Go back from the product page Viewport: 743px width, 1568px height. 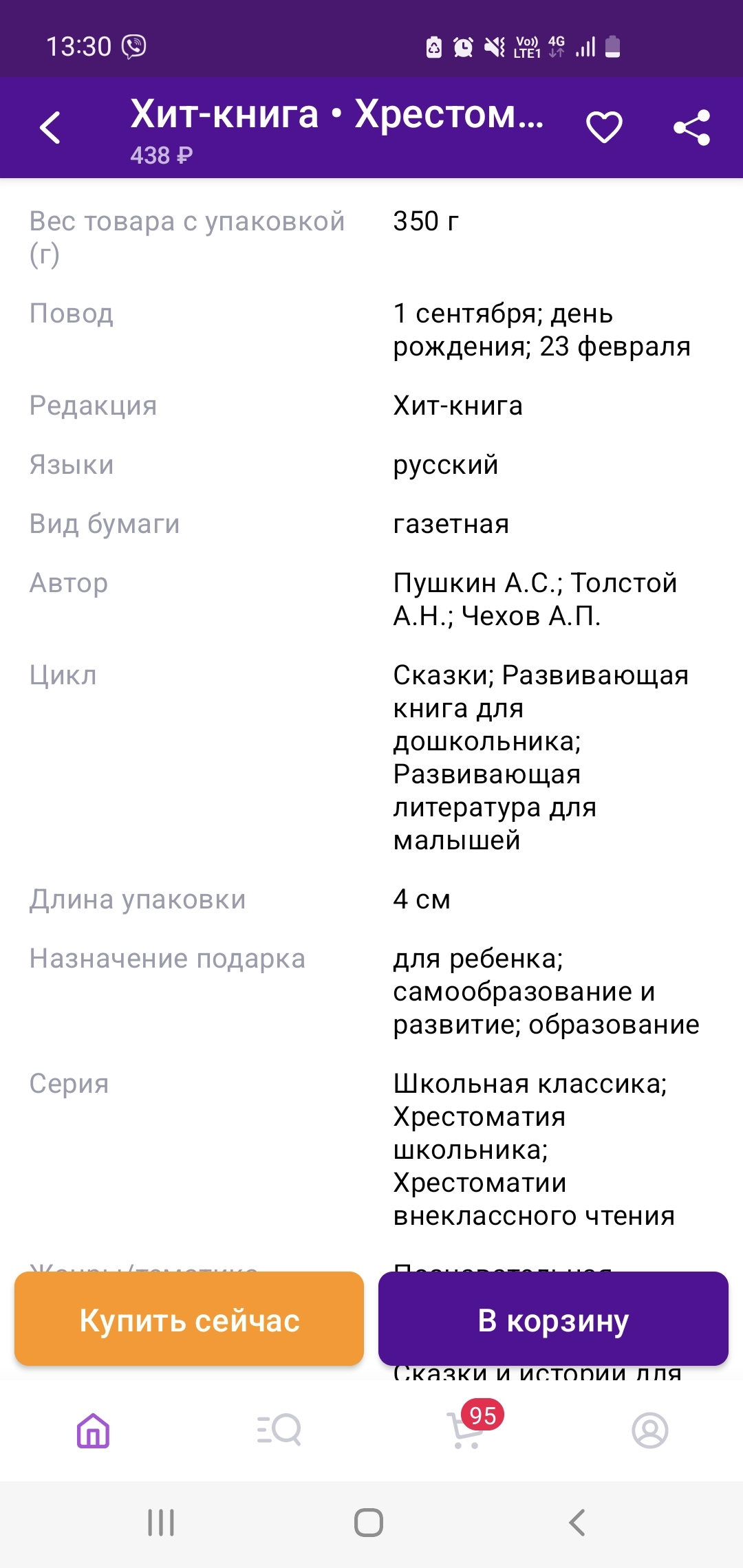(x=50, y=128)
